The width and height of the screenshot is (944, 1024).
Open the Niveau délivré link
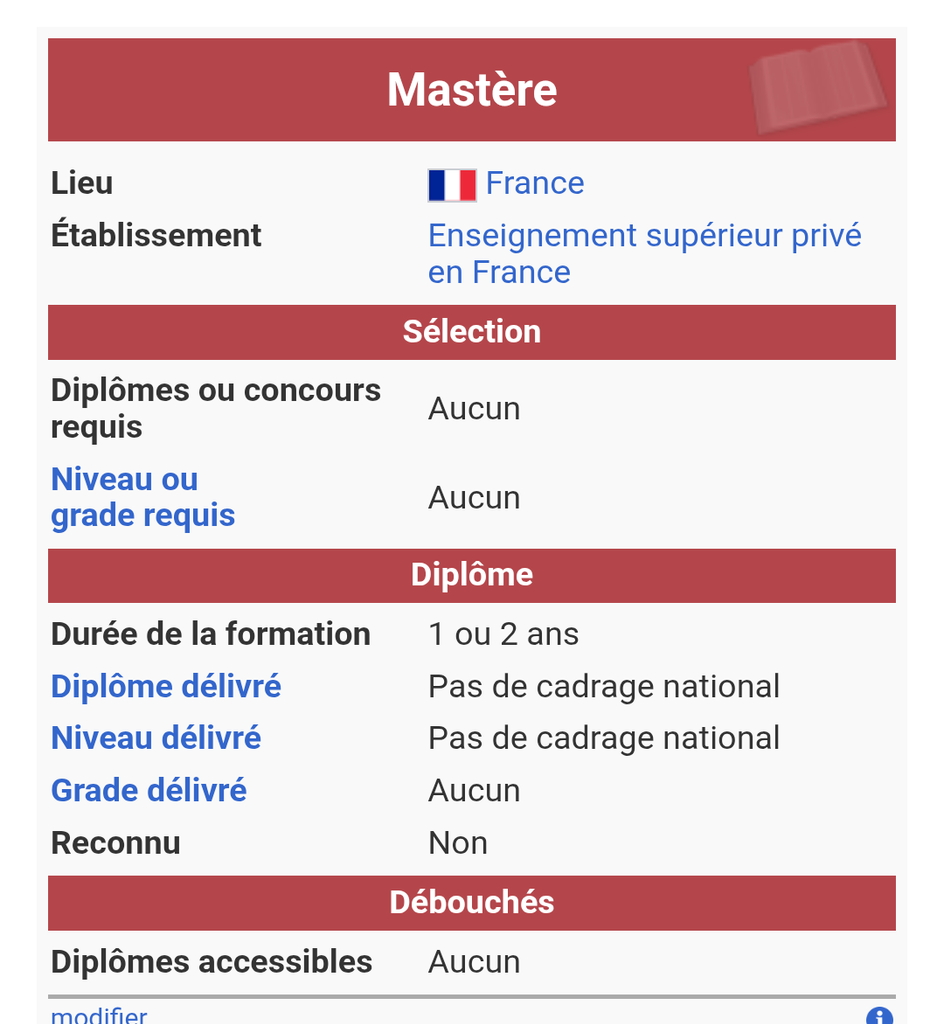(x=156, y=738)
